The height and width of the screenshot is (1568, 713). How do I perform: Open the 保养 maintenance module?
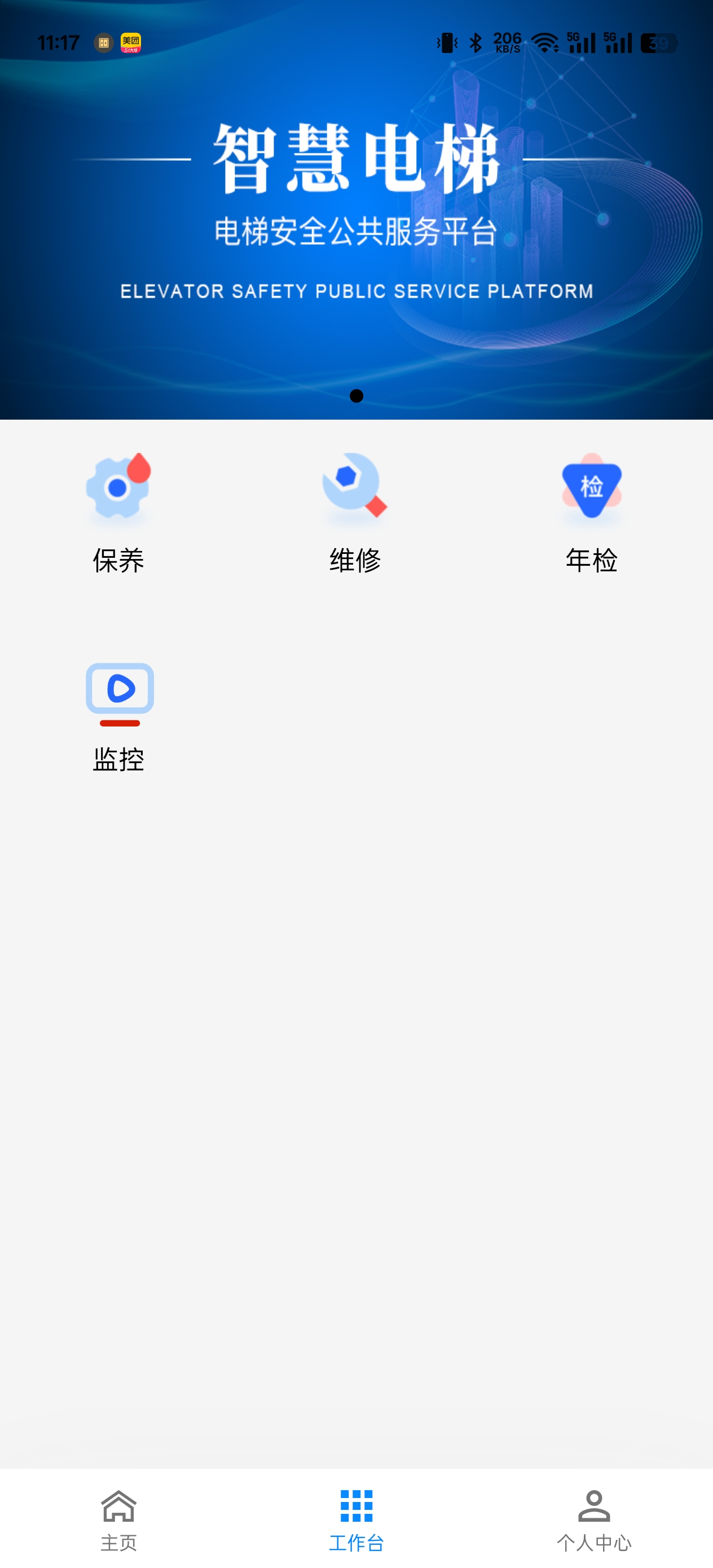click(118, 513)
